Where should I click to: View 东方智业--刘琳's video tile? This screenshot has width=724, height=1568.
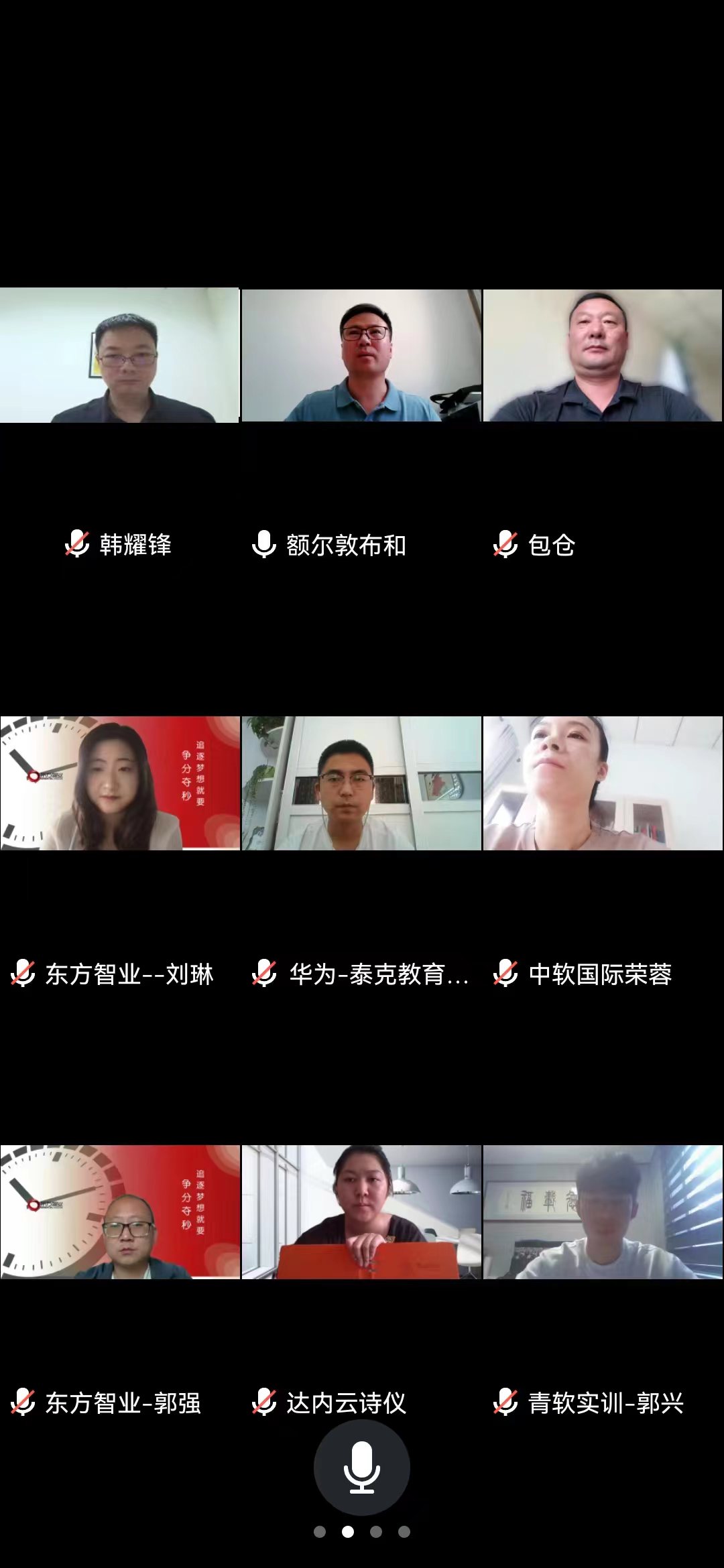[x=119, y=783]
